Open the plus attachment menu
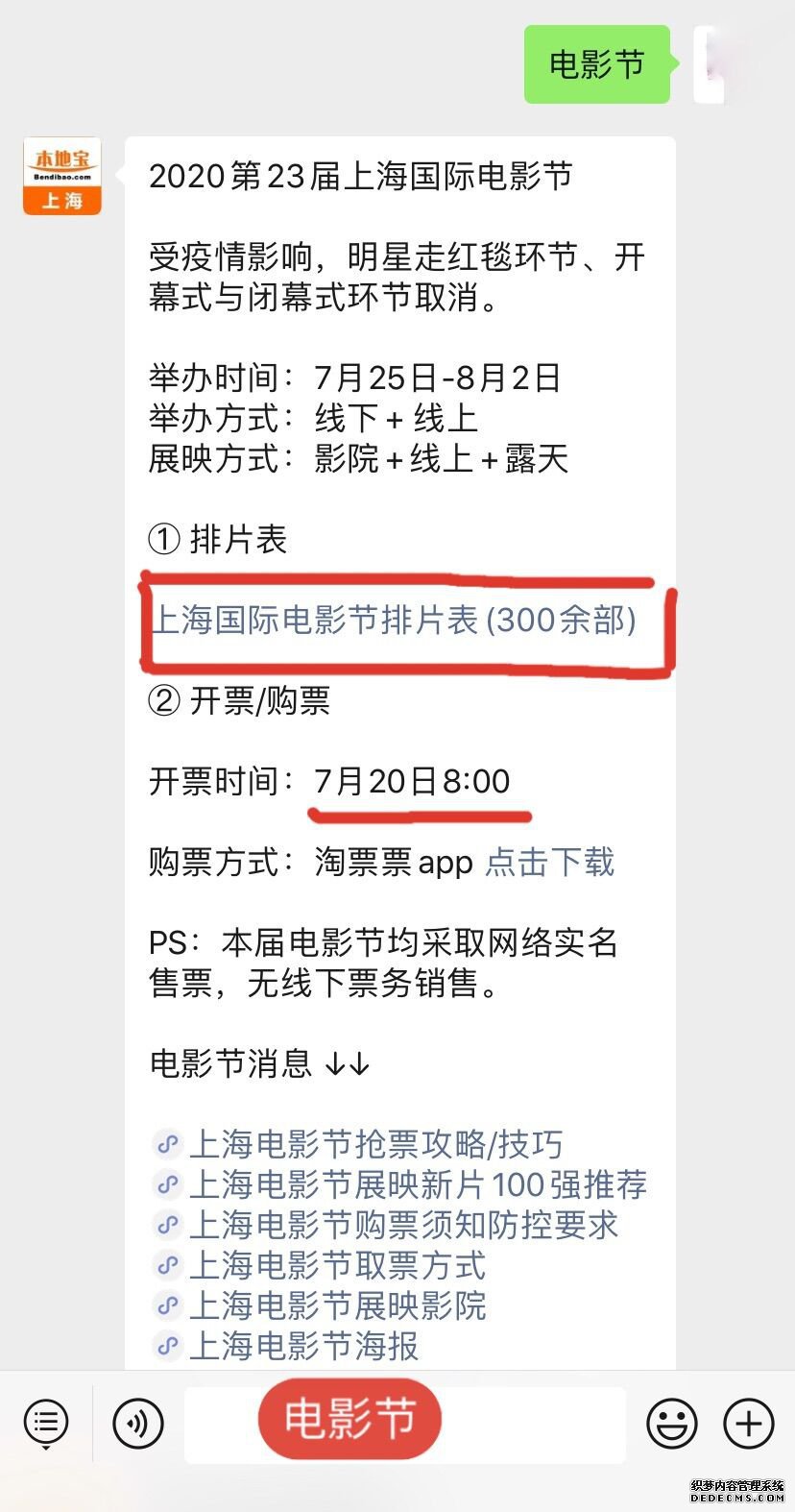795x1512 pixels. point(748,1423)
